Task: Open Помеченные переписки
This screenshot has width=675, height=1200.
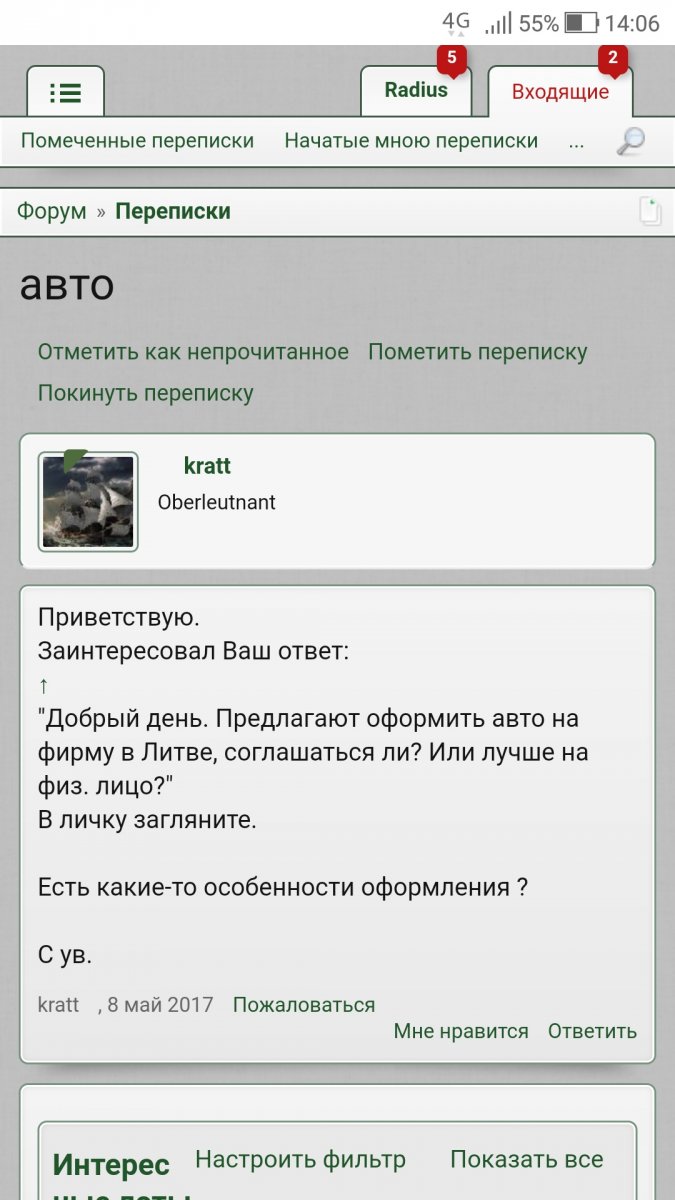Action: (138, 141)
